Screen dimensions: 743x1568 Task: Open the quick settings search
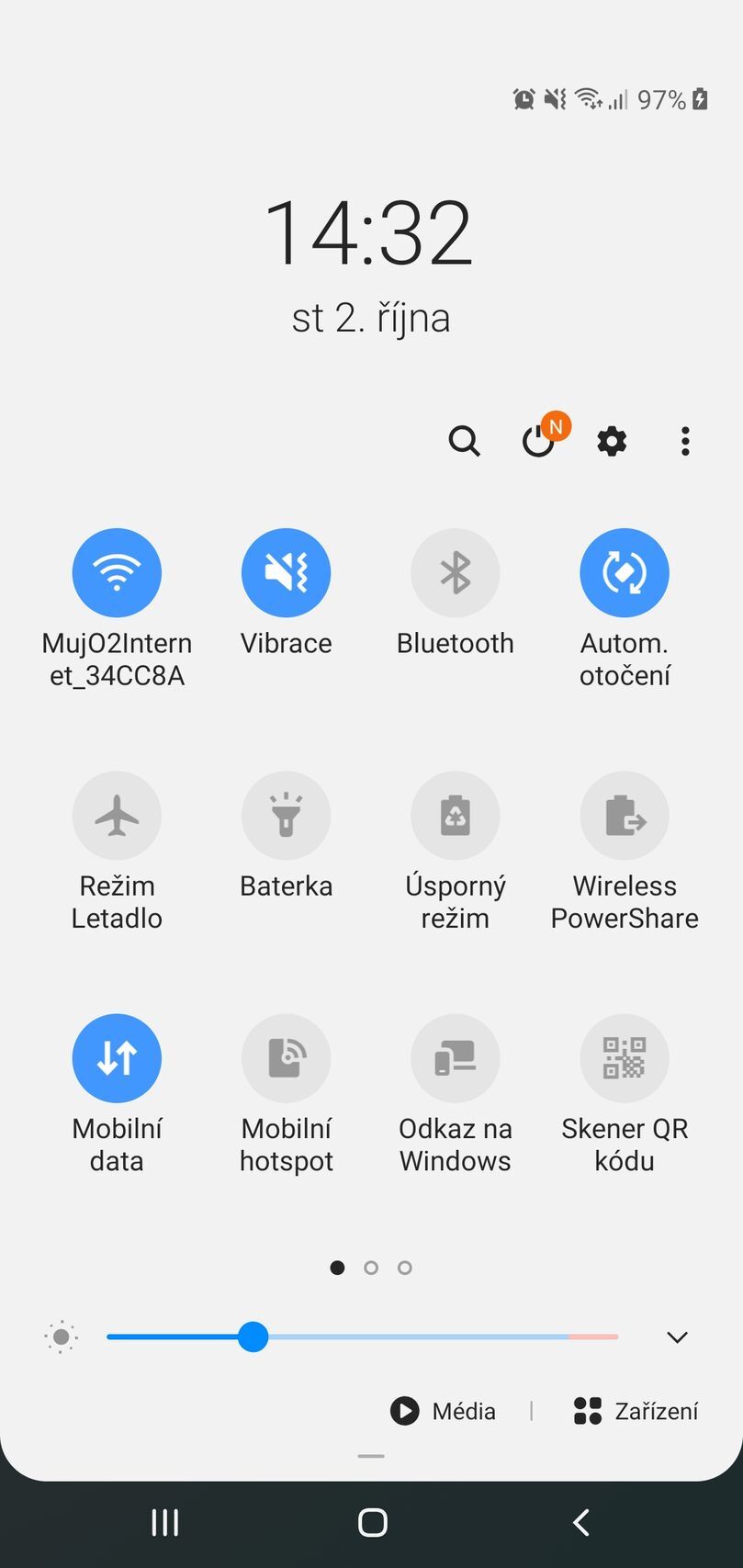[464, 442]
